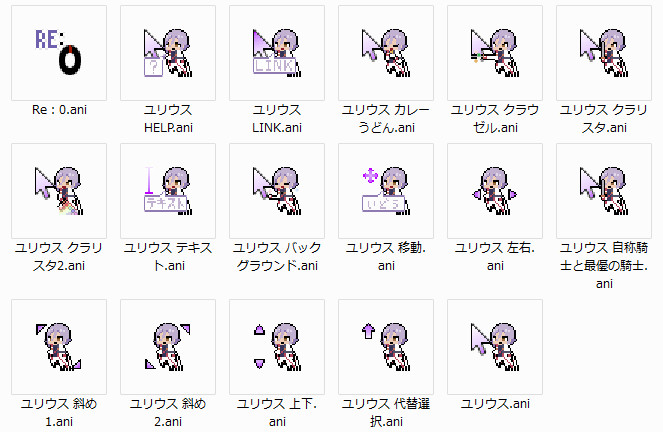Tap ユリウス 自称騎士と最優の騎士.ani
The image size is (663, 432).
[605, 191]
